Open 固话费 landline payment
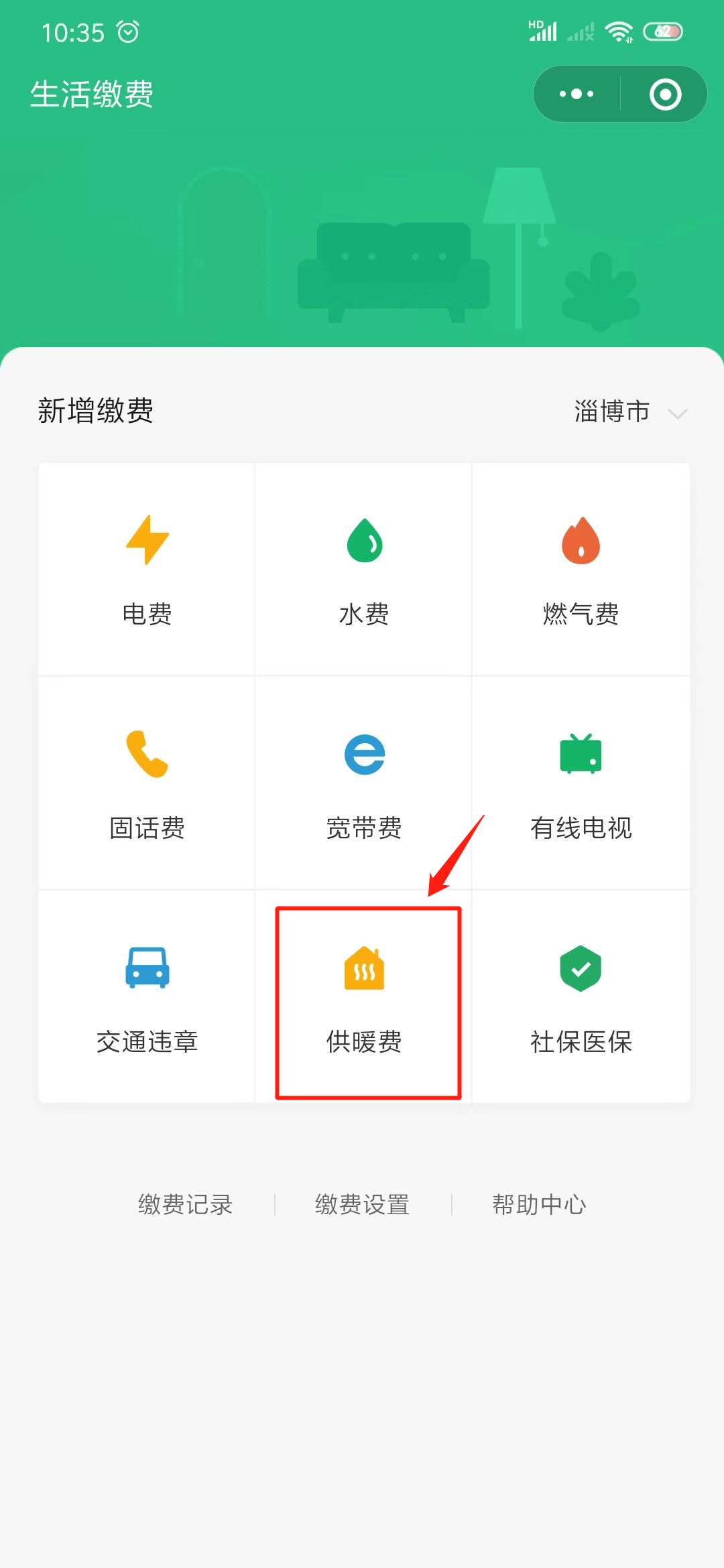This screenshot has height=1568, width=724. [x=147, y=784]
